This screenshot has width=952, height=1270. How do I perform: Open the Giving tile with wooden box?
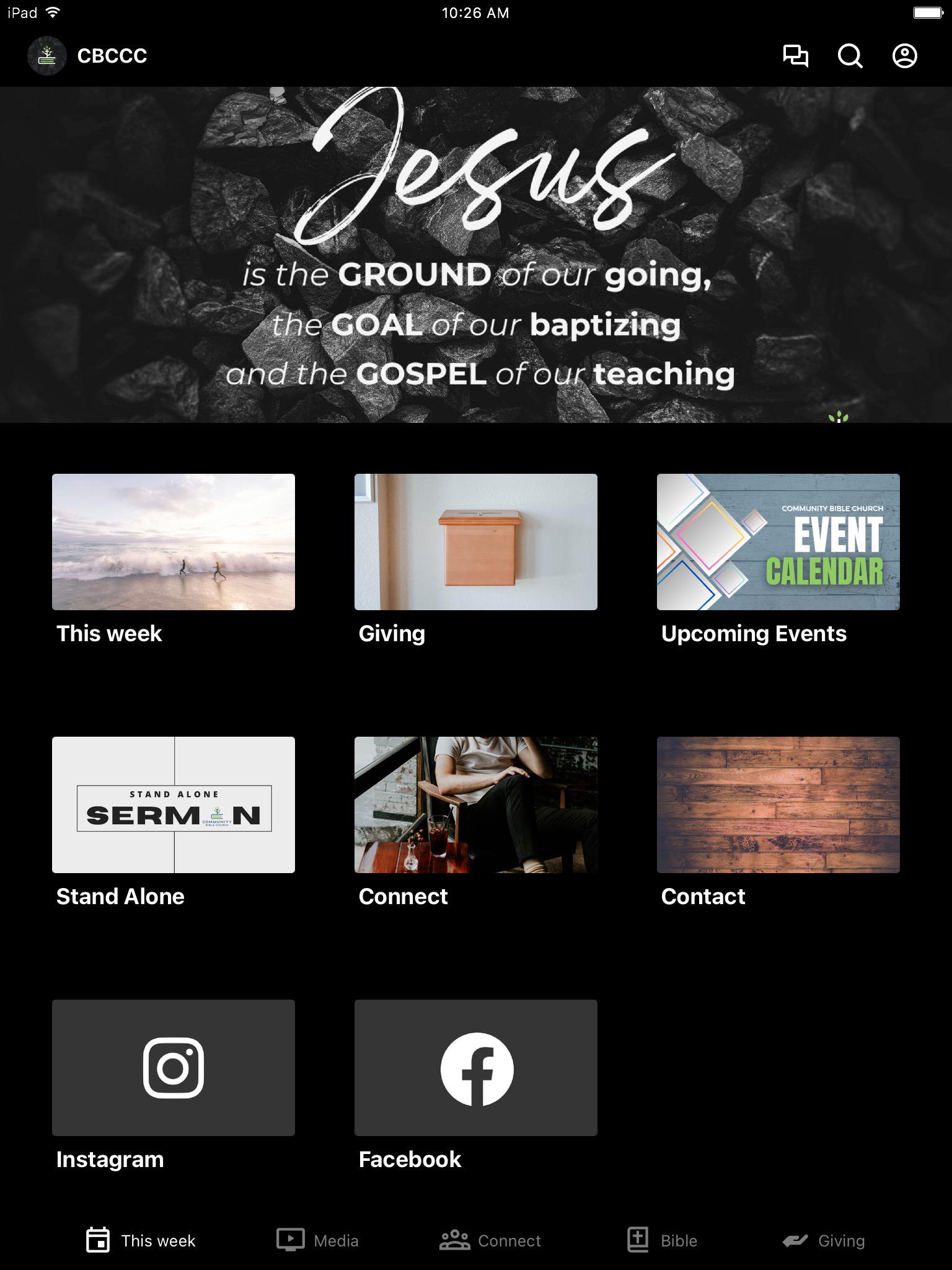[x=476, y=542]
